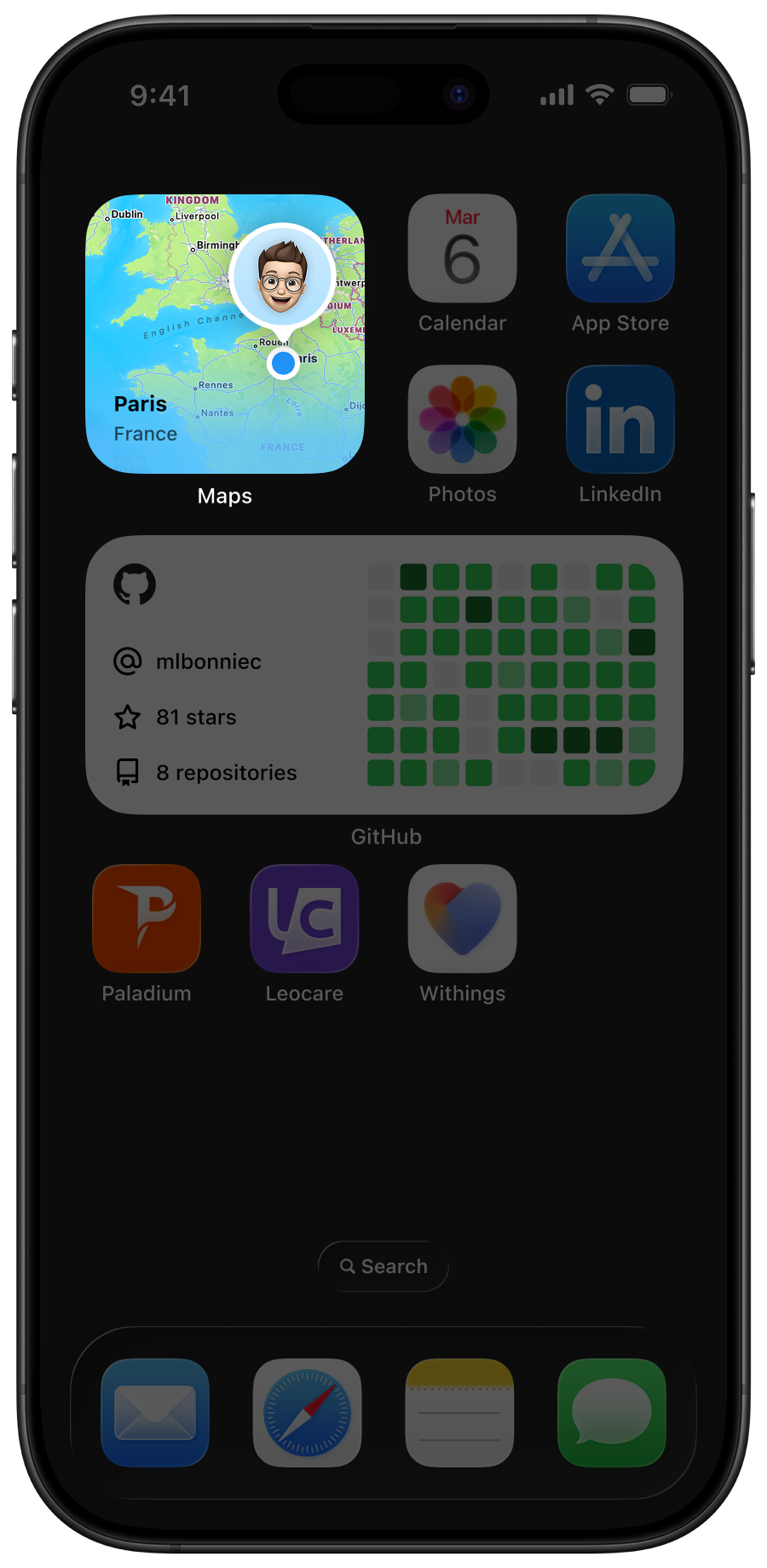Open the Leocare insurance app
Image resolution: width=767 pixels, height=1568 pixels.
point(304,918)
